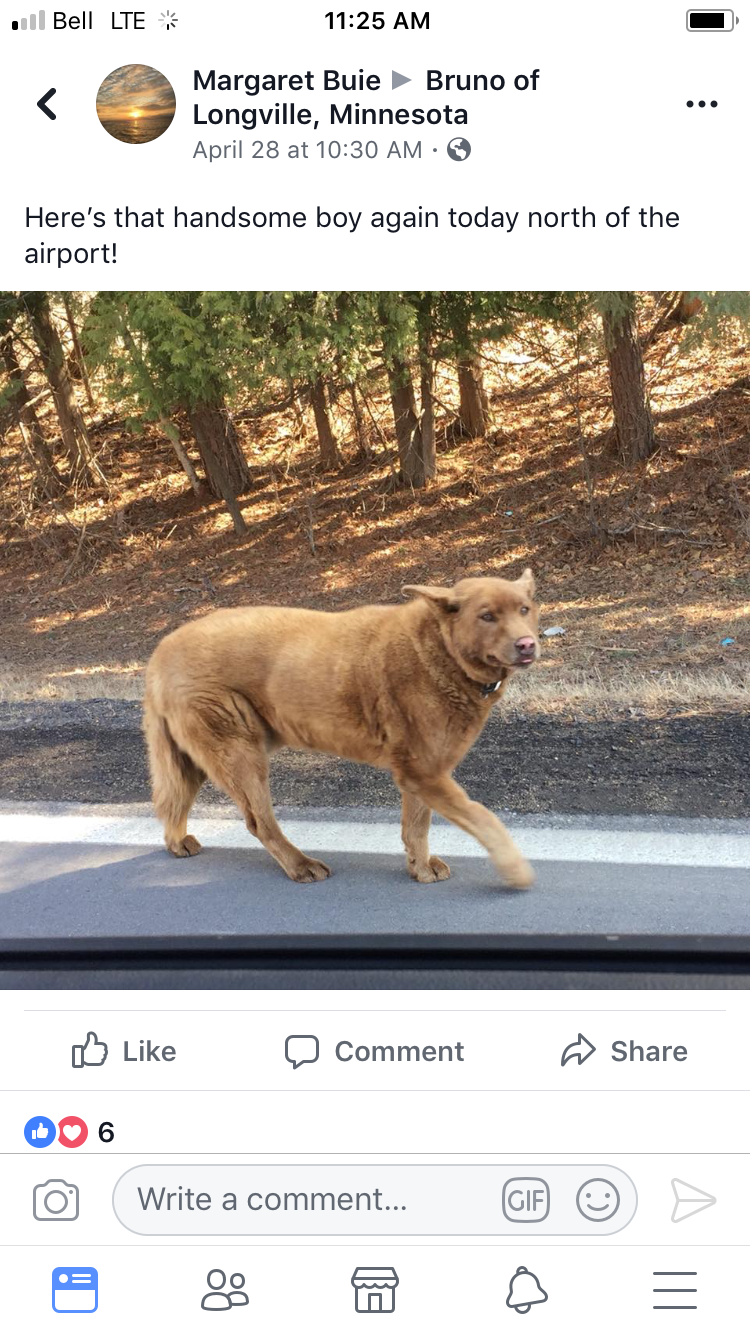Attach a photo with the camera icon

click(x=56, y=1200)
